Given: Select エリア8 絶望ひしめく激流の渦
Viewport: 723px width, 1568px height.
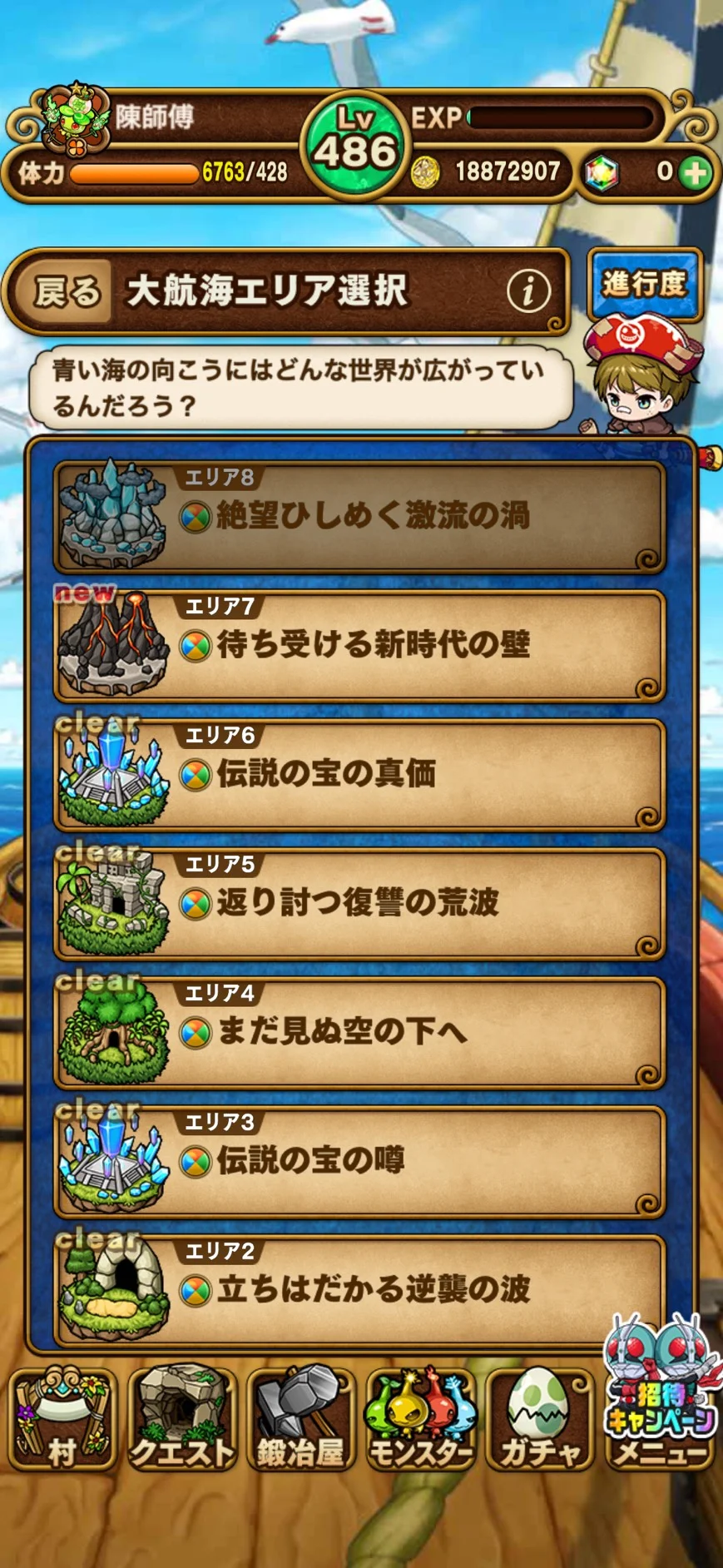Looking at the screenshot, I should pyautogui.click(x=360, y=516).
